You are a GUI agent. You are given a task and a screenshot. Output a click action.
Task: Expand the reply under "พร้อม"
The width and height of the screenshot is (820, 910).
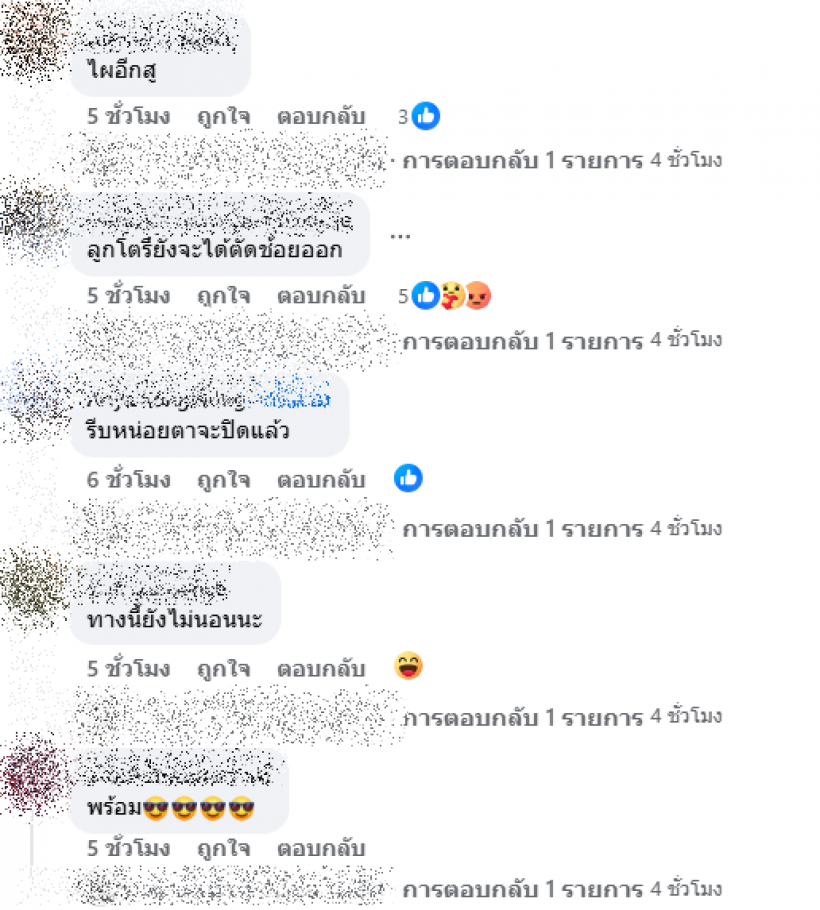(x=522, y=888)
